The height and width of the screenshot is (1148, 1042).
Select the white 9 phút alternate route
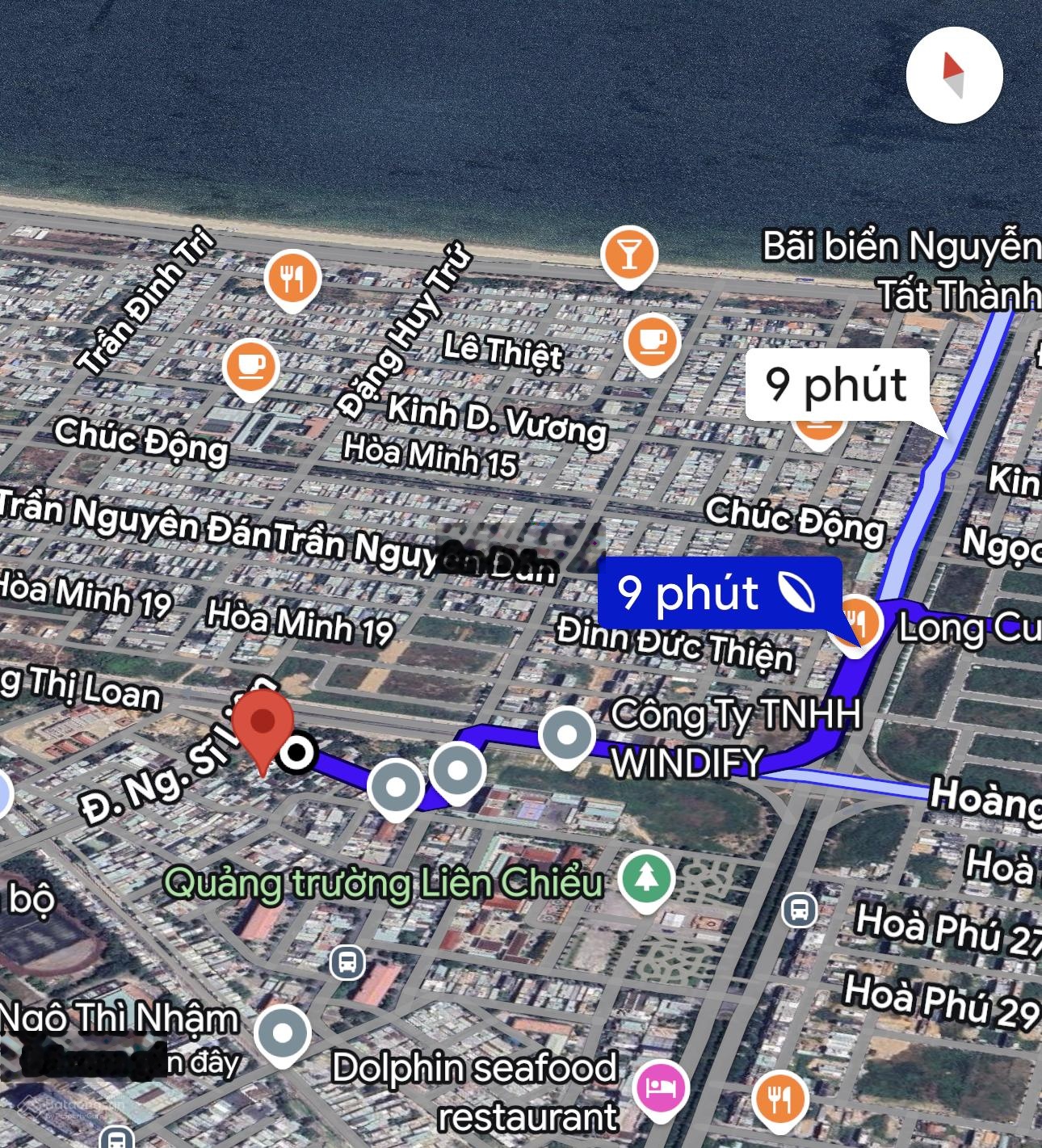click(837, 385)
